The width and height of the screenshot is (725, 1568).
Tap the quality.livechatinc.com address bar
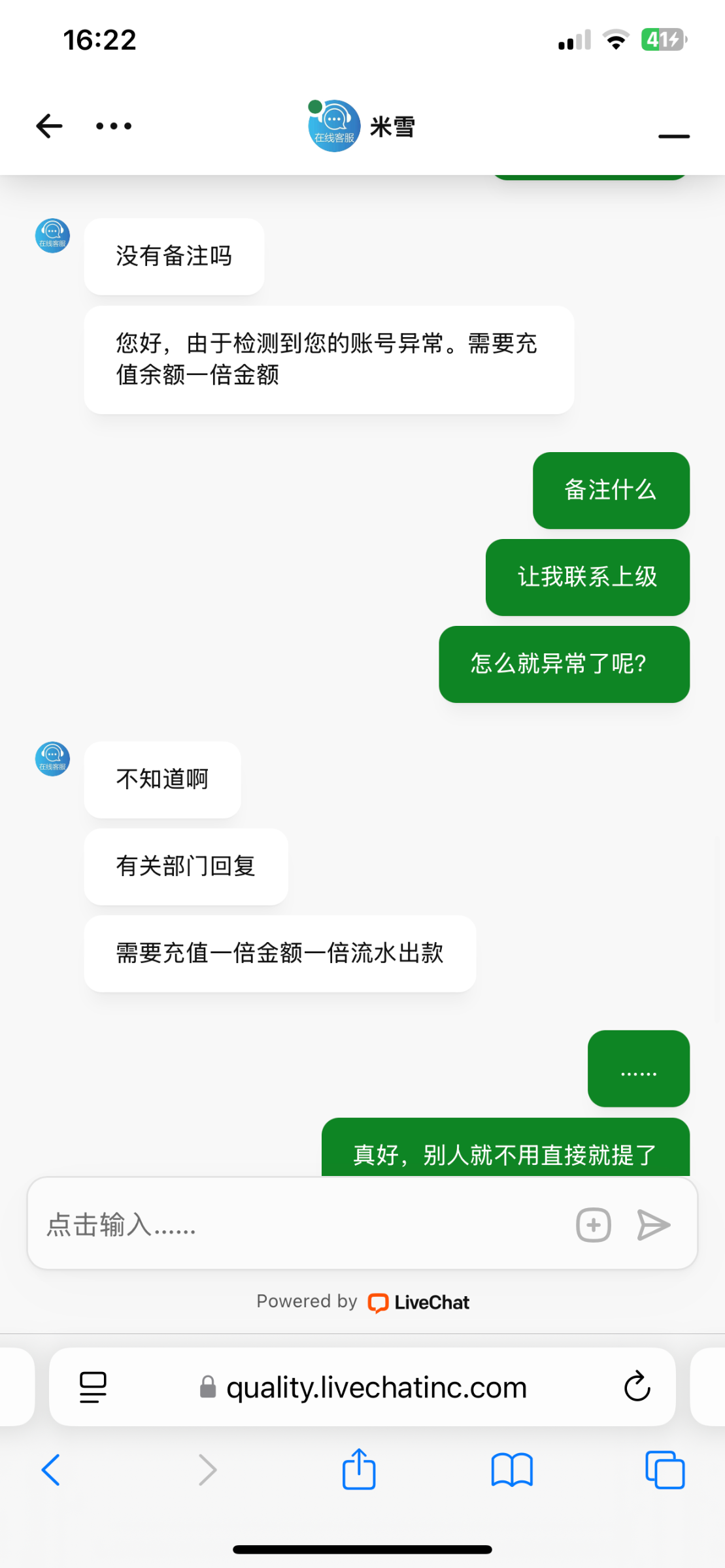pyautogui.click(x=363, y=1387)
